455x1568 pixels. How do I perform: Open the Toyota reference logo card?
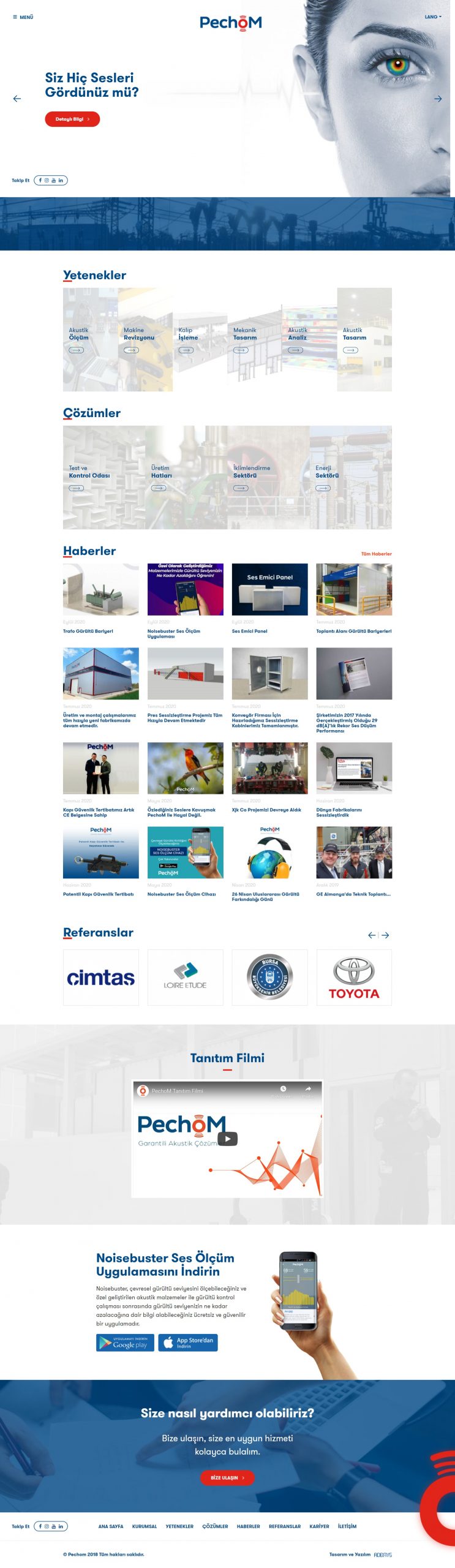tap(354, 978)
